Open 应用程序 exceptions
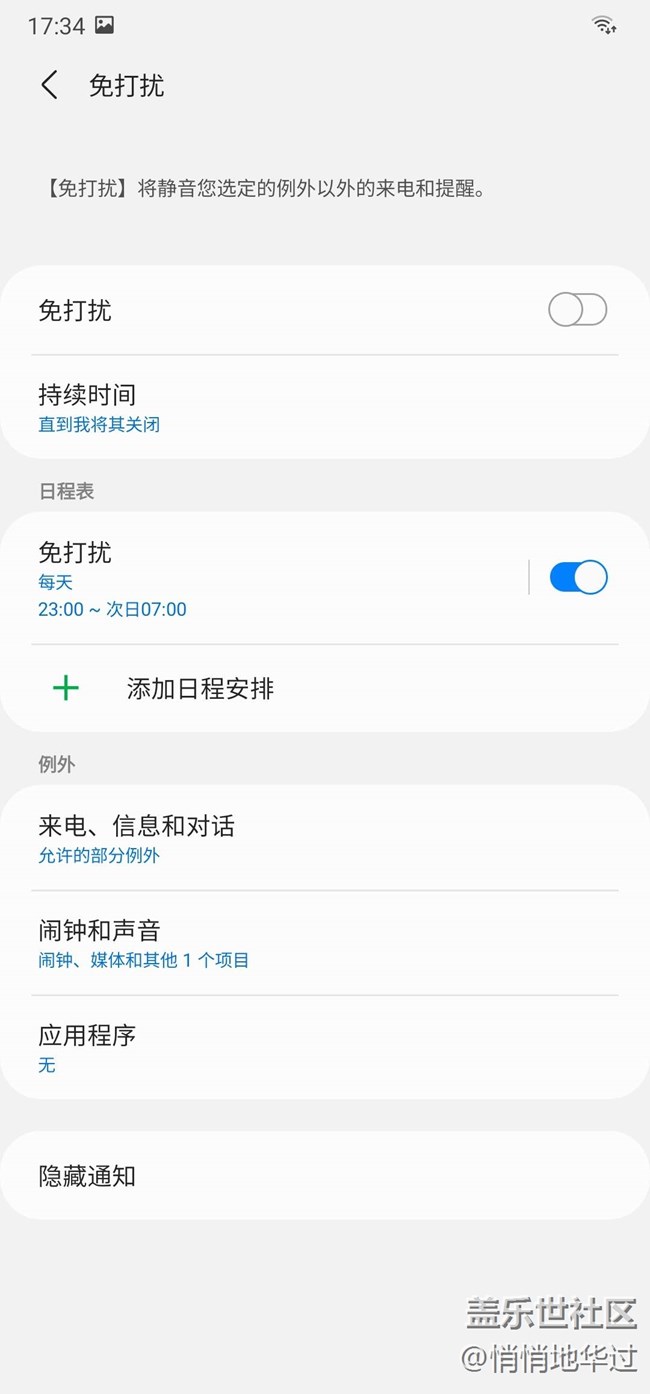The image size is (650, 1394). [x=325, y=1047]
